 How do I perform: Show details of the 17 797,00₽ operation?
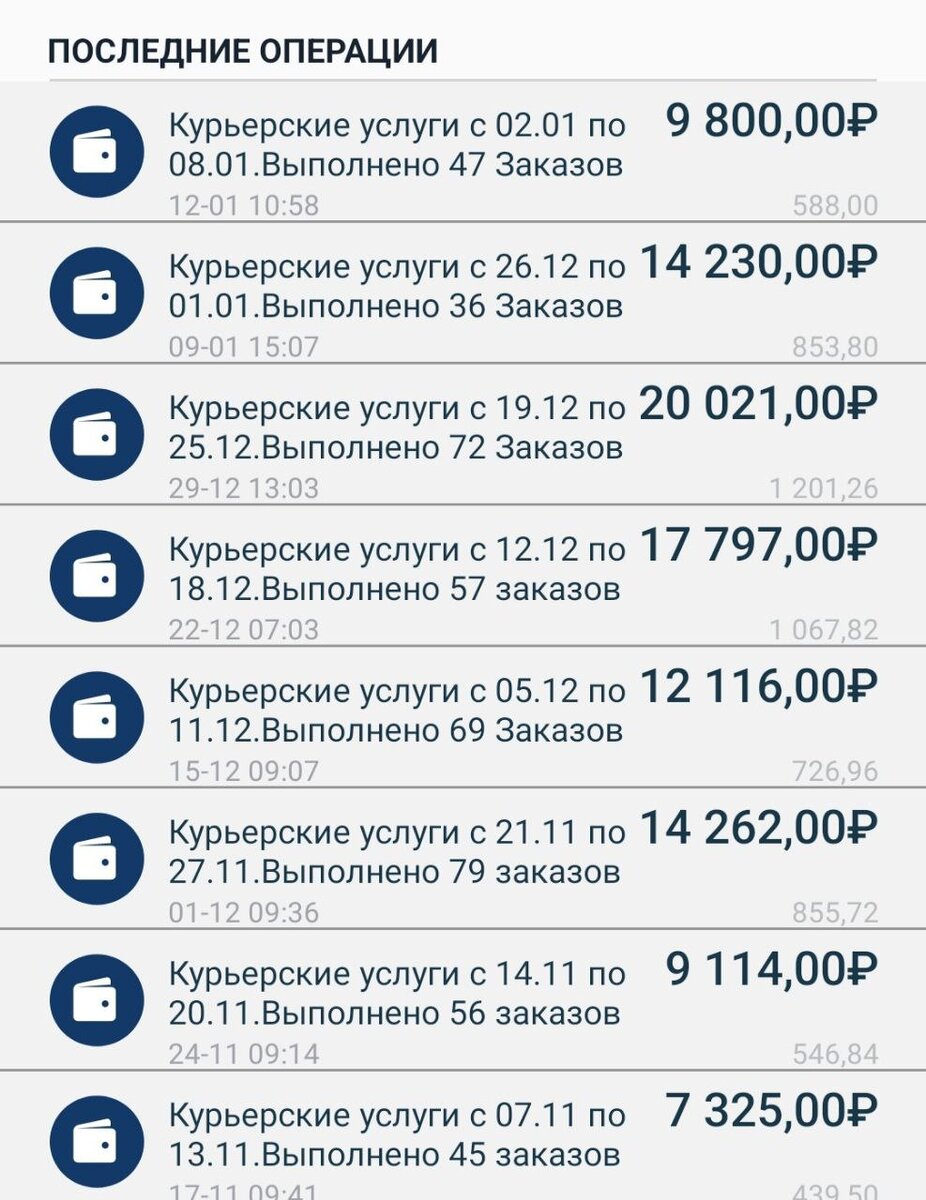tap(463, 575)
